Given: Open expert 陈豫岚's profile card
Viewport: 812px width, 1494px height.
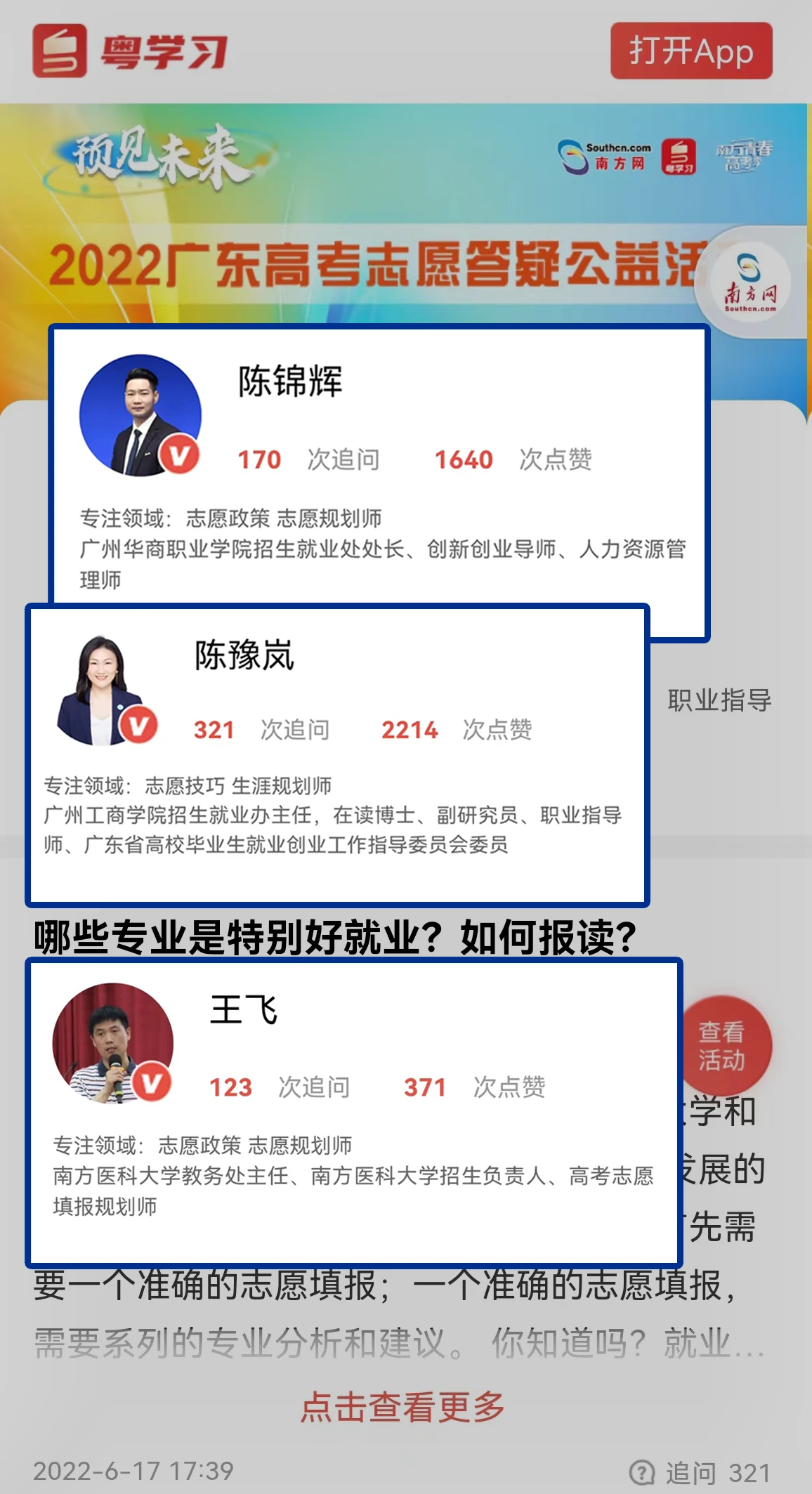Looking at the screenshot, I should tap(337, 755).
